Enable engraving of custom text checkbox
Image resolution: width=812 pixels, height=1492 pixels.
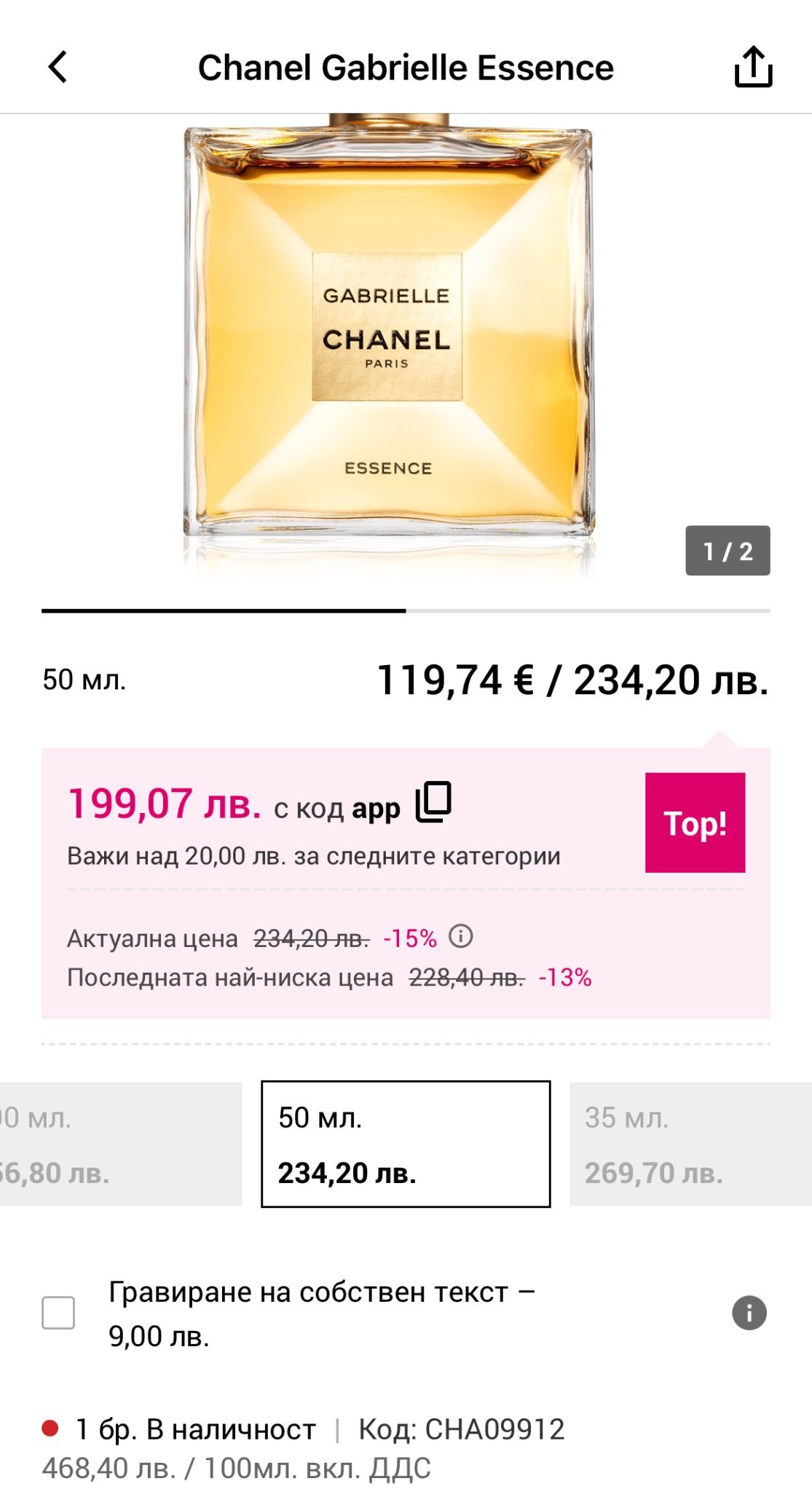coord(58,1313)
